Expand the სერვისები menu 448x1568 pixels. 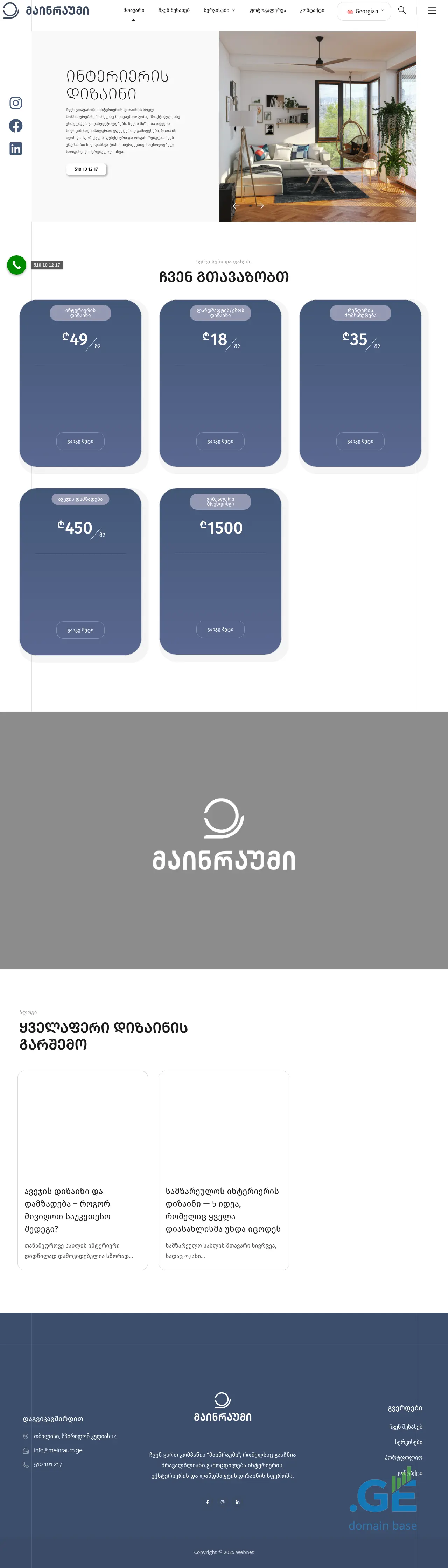pos(219,10)
